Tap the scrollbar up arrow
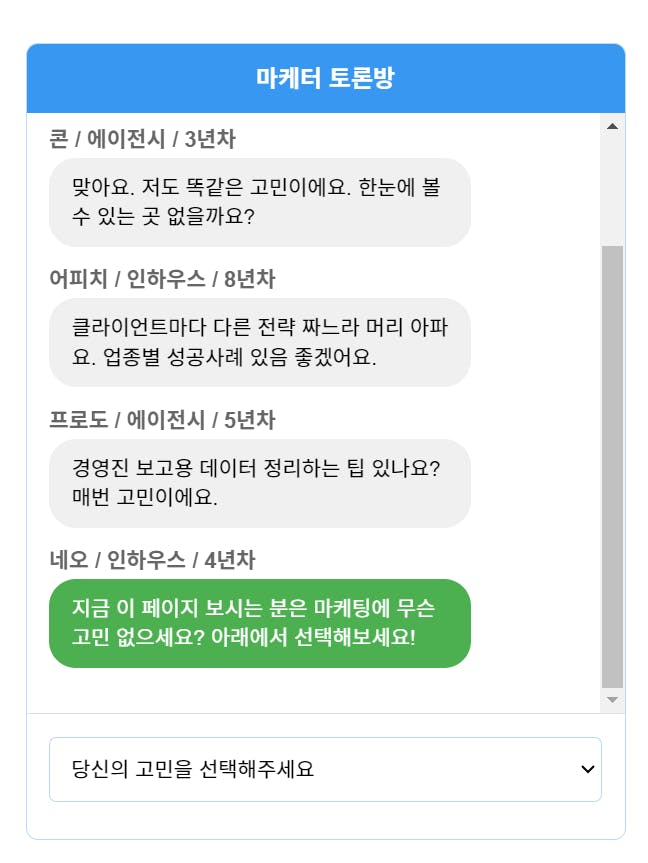 [613, 126]
